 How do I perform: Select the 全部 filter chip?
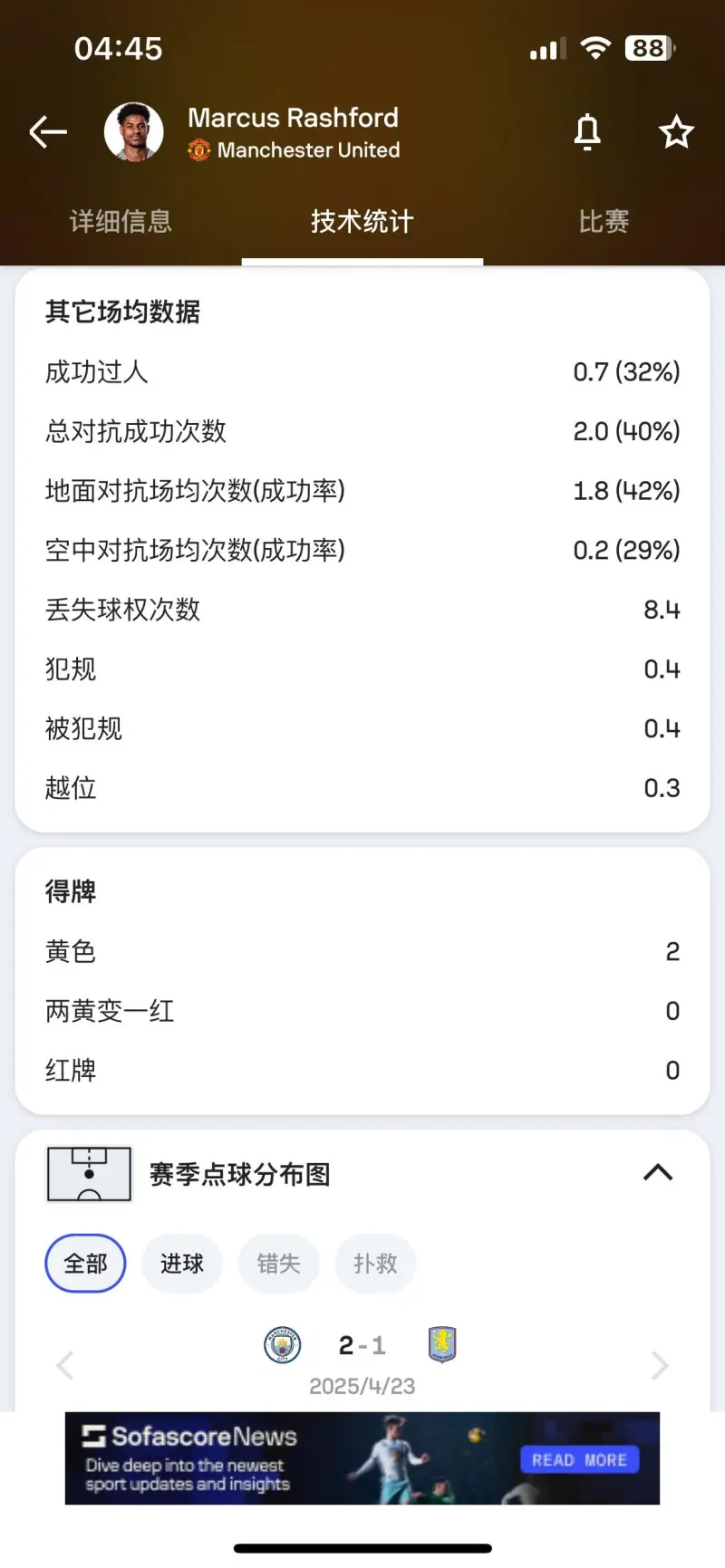pos(85,1263)
